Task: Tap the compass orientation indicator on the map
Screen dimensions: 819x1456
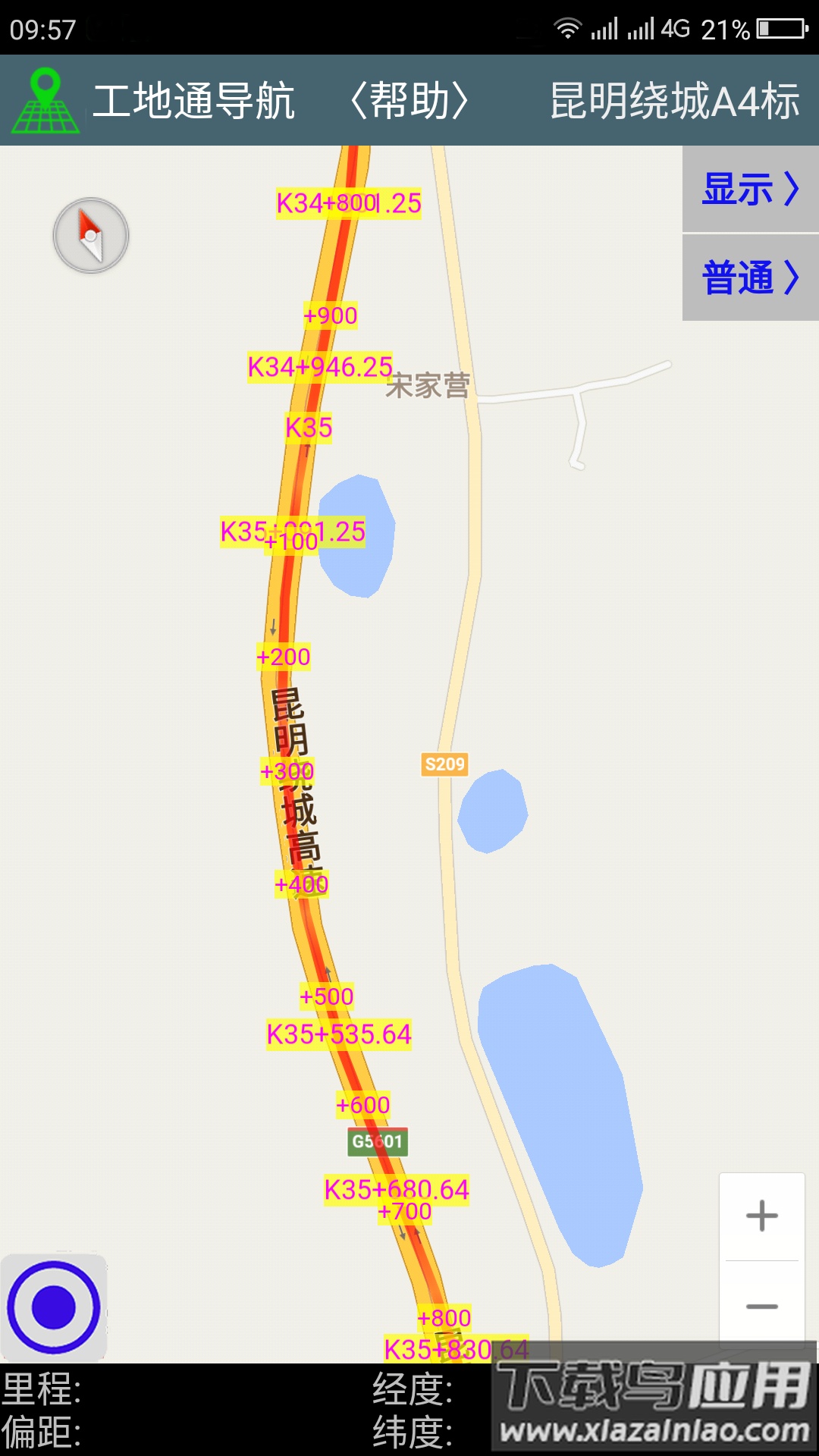Action: 90,235
